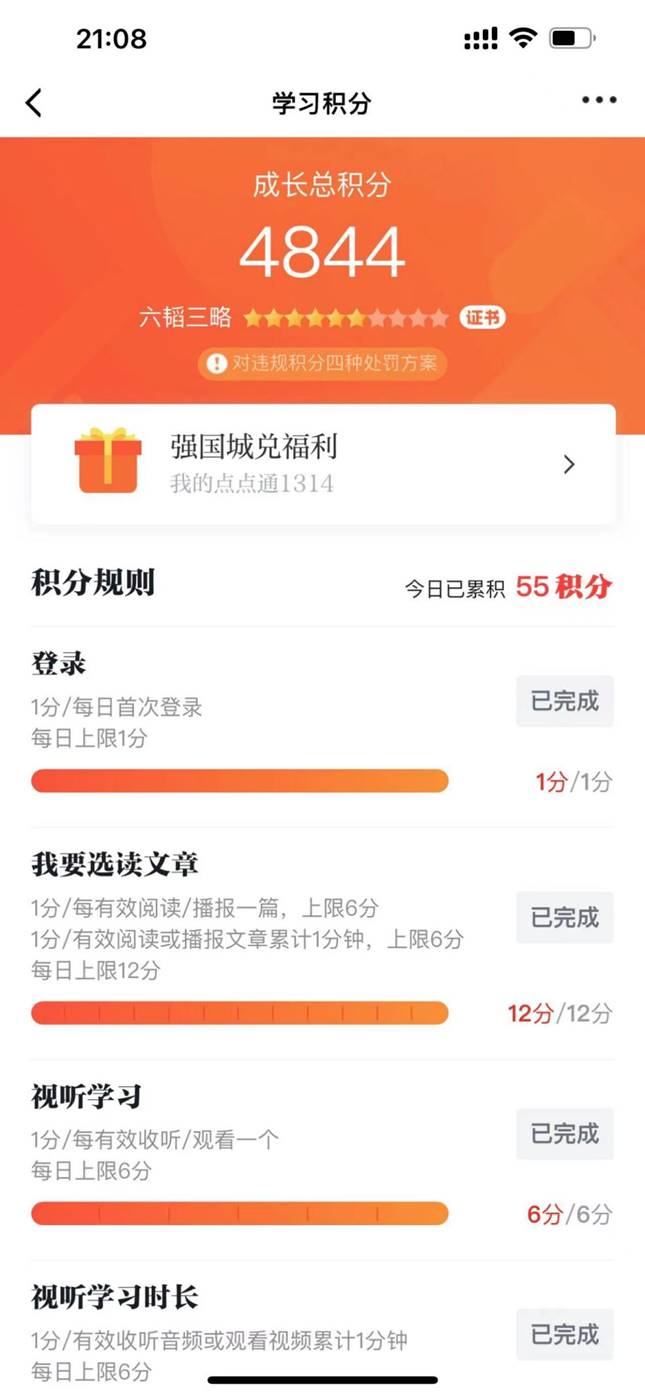Open the 强国城兑福利 card

coord(323,464)
